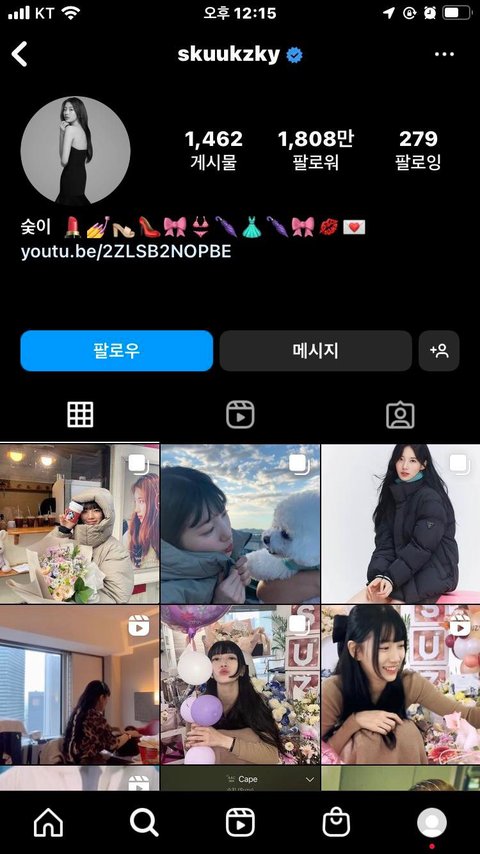
Task: Switch to the Reels profile tab
Action: 240,415
